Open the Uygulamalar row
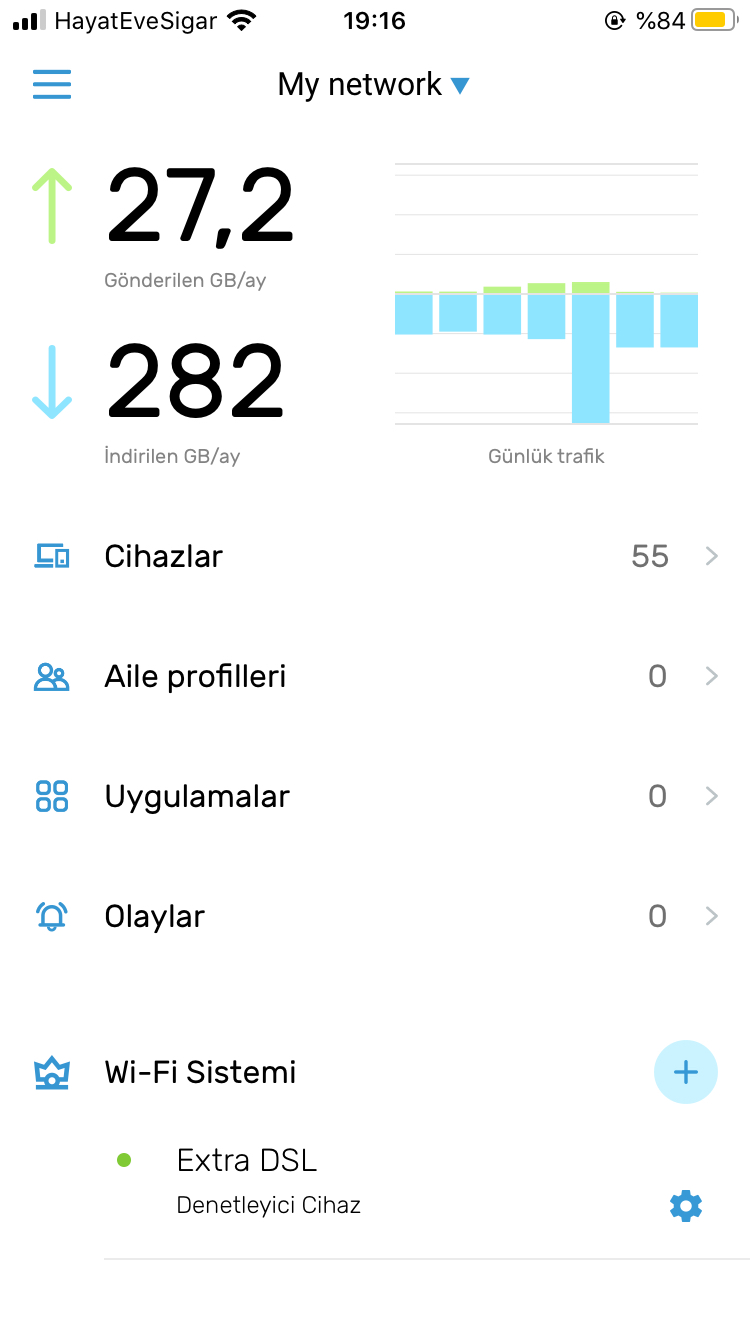750x1334 pixels. tap(375, 796)
